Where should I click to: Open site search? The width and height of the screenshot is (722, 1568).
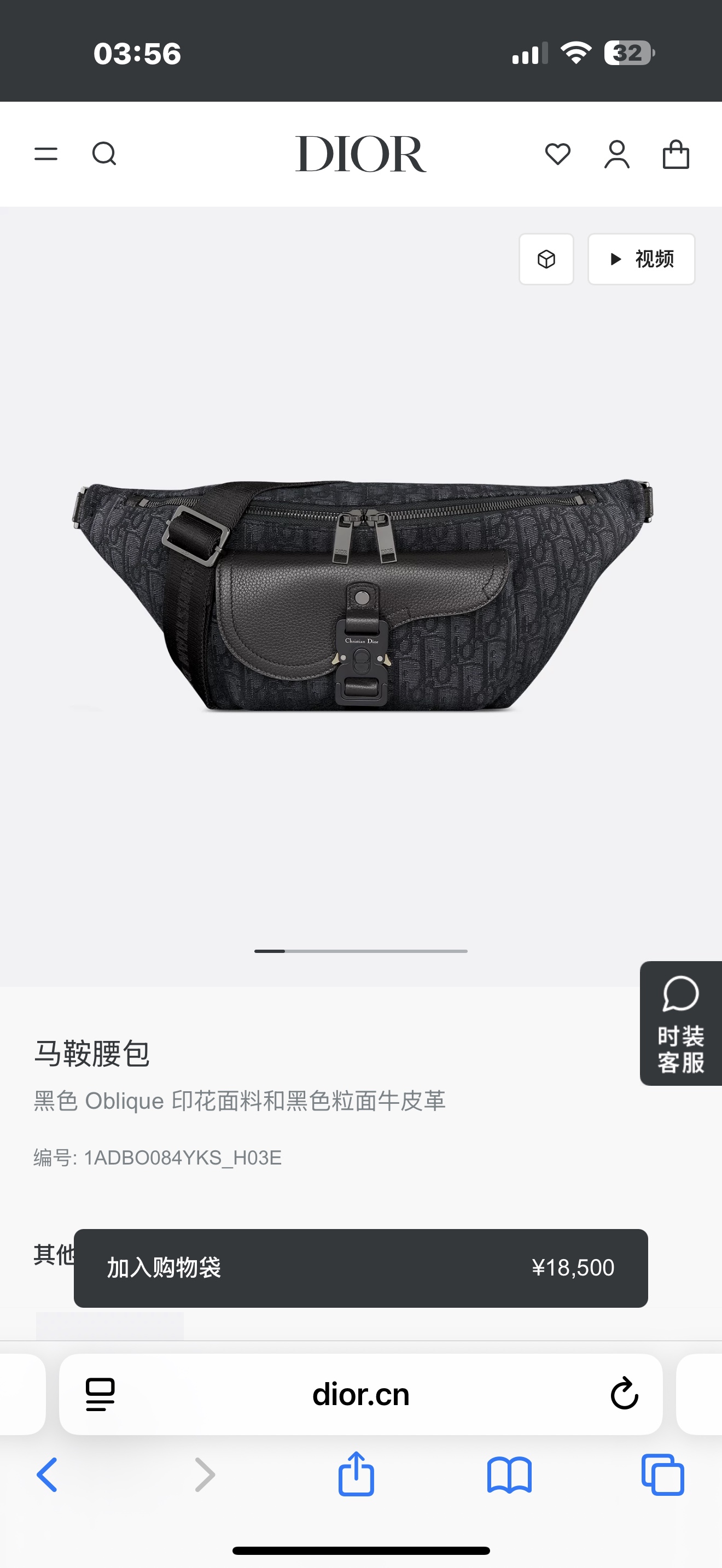click(104, 154)
